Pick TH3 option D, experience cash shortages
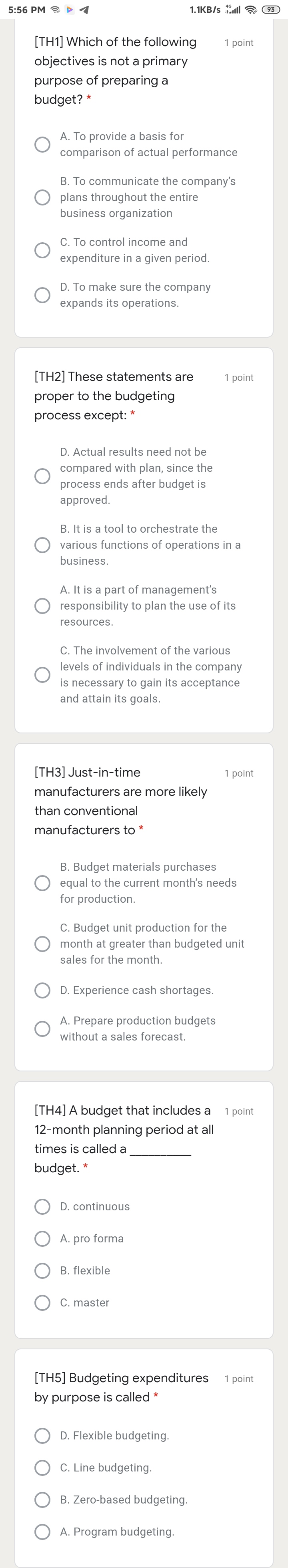 [x=42, y=990]
